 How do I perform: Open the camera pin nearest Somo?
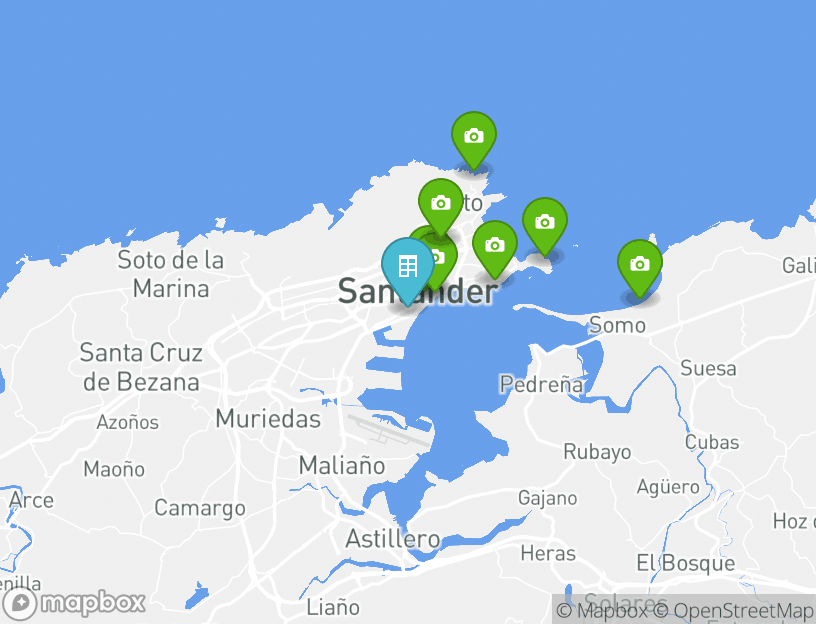639,265
